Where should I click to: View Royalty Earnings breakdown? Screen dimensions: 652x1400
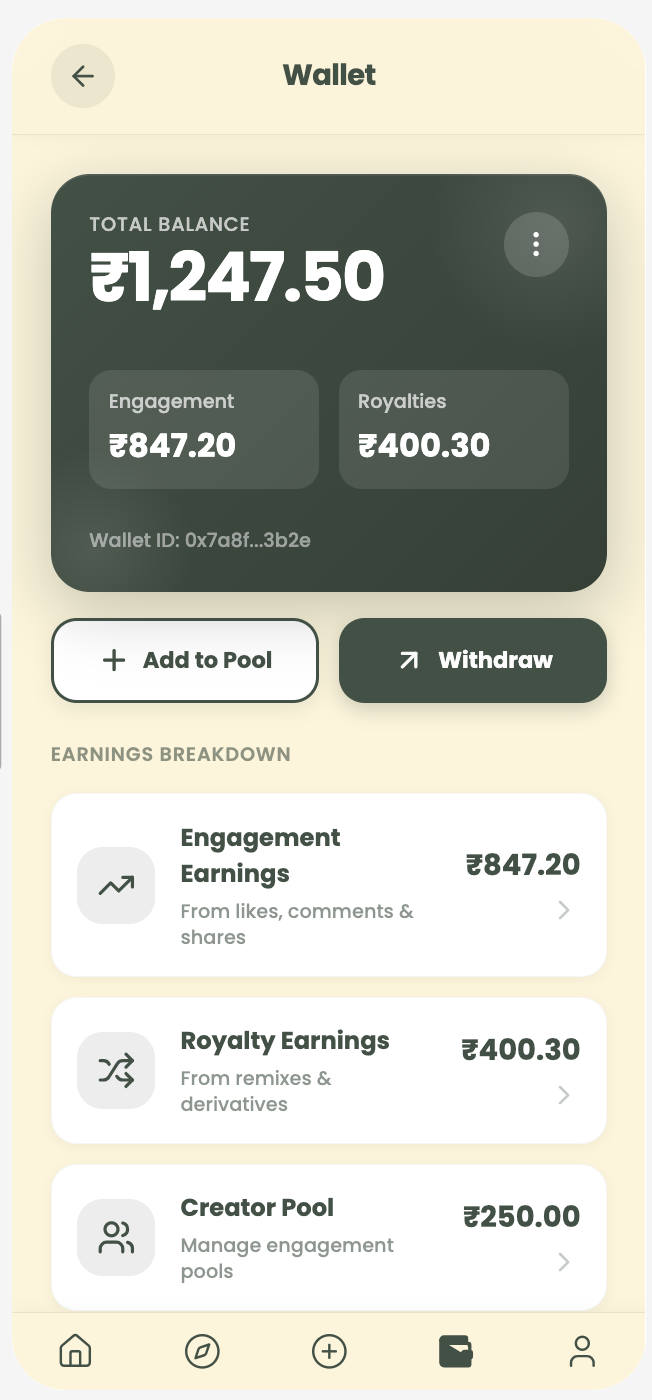point(329,1071)
